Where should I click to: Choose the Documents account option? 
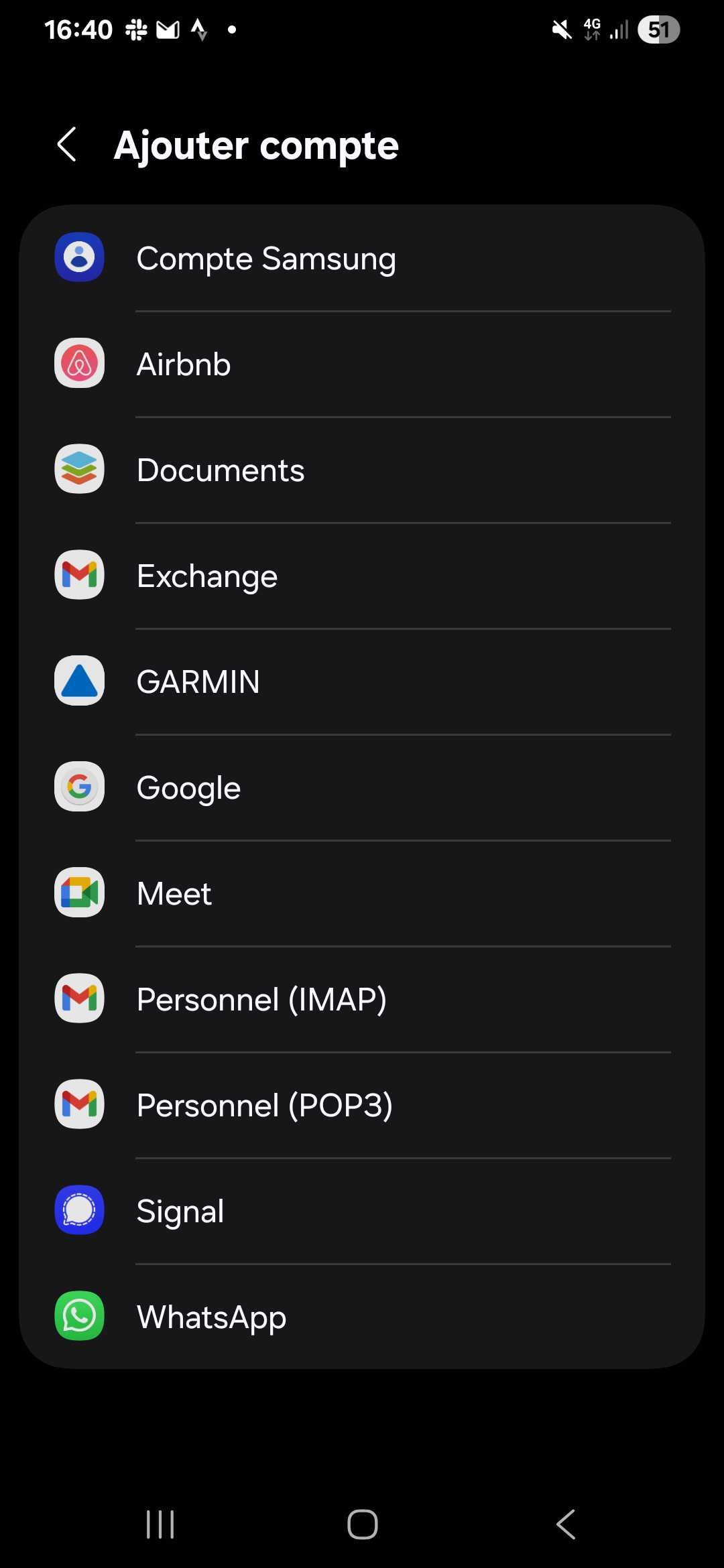tap(362, 470)
